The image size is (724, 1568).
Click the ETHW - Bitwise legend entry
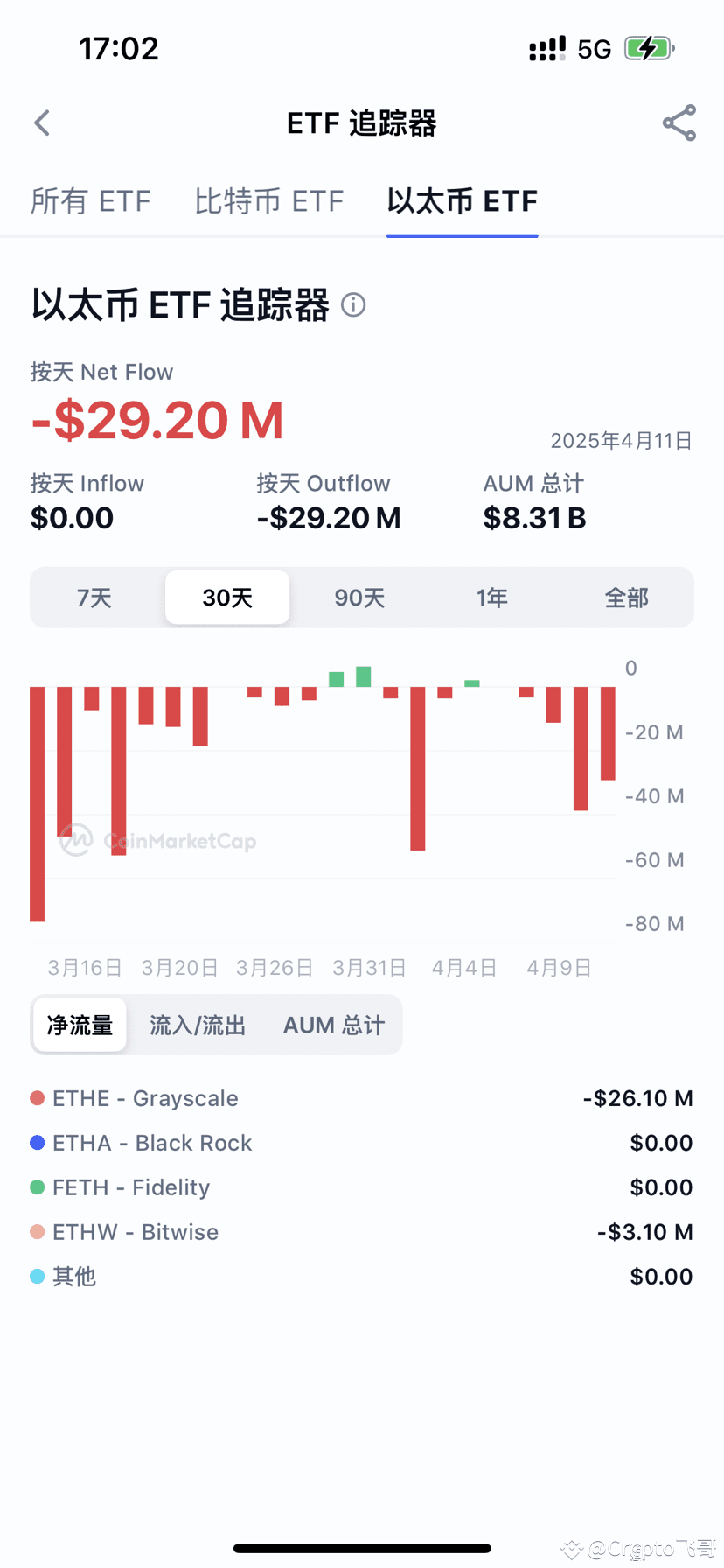pyautogui.click(x=136, y=1230)
